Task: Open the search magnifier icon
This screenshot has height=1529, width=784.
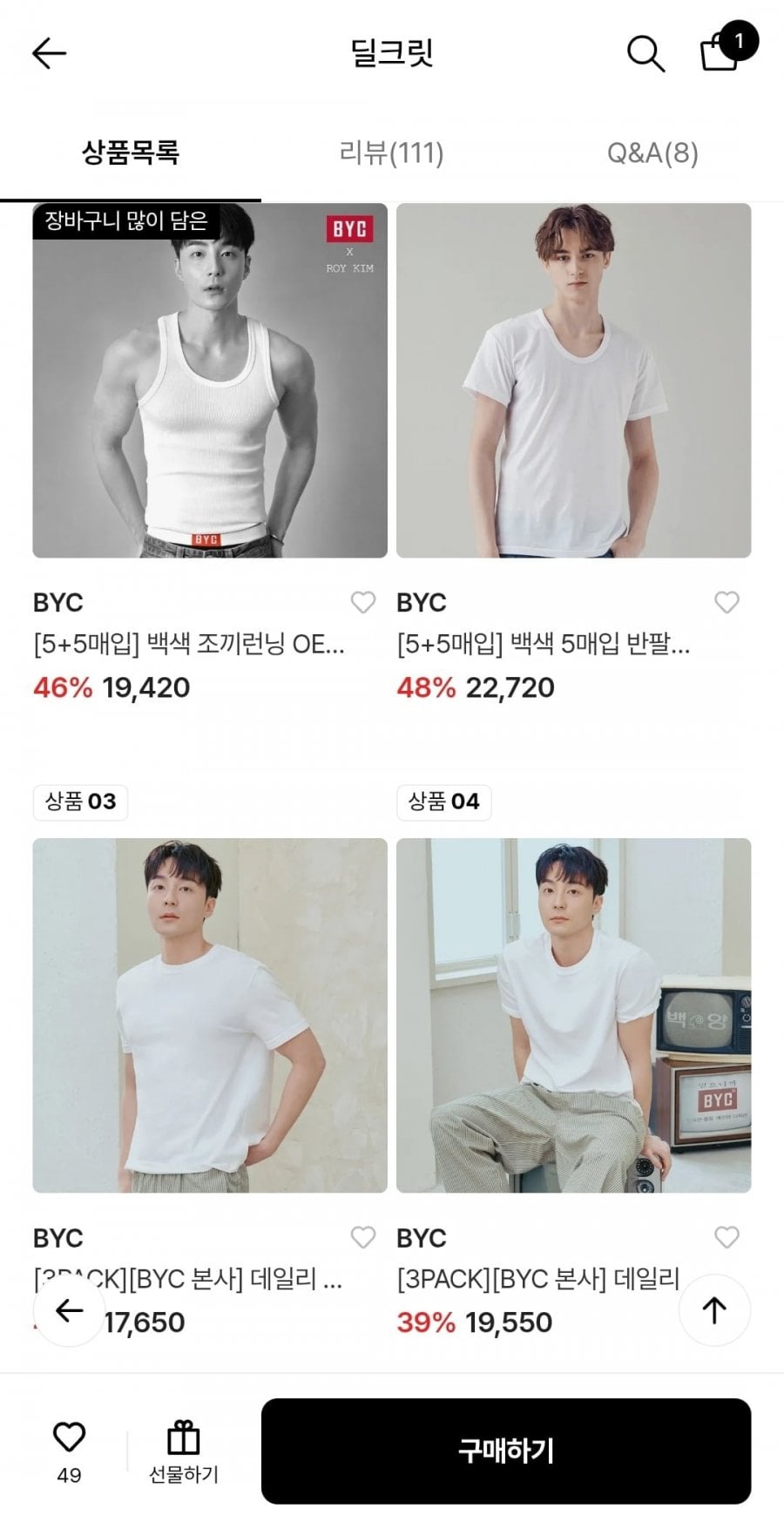Action: 645,53
